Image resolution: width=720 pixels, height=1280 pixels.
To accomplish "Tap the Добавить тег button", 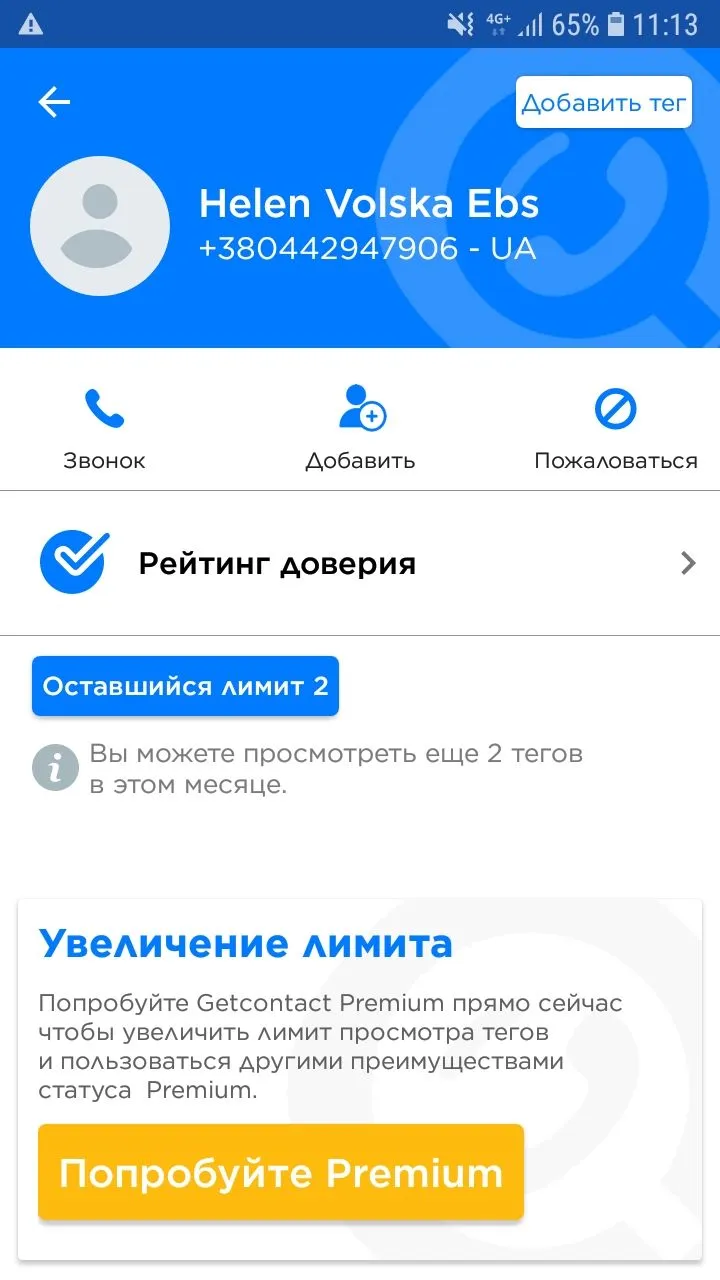I will click(x=603, y=103).
